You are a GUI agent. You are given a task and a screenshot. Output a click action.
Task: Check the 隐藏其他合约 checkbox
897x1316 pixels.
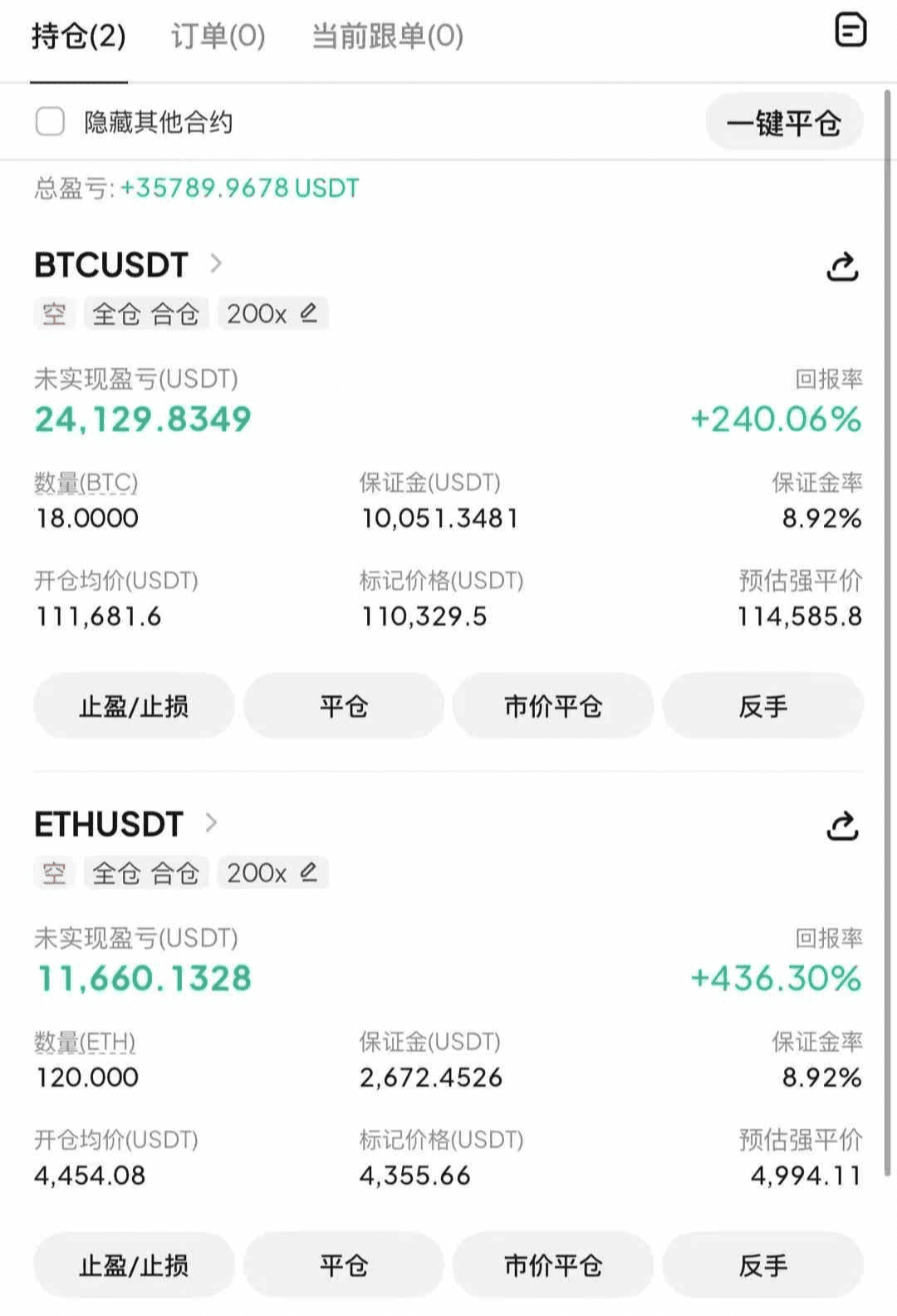pyautogui.click(x=50, y=121)
